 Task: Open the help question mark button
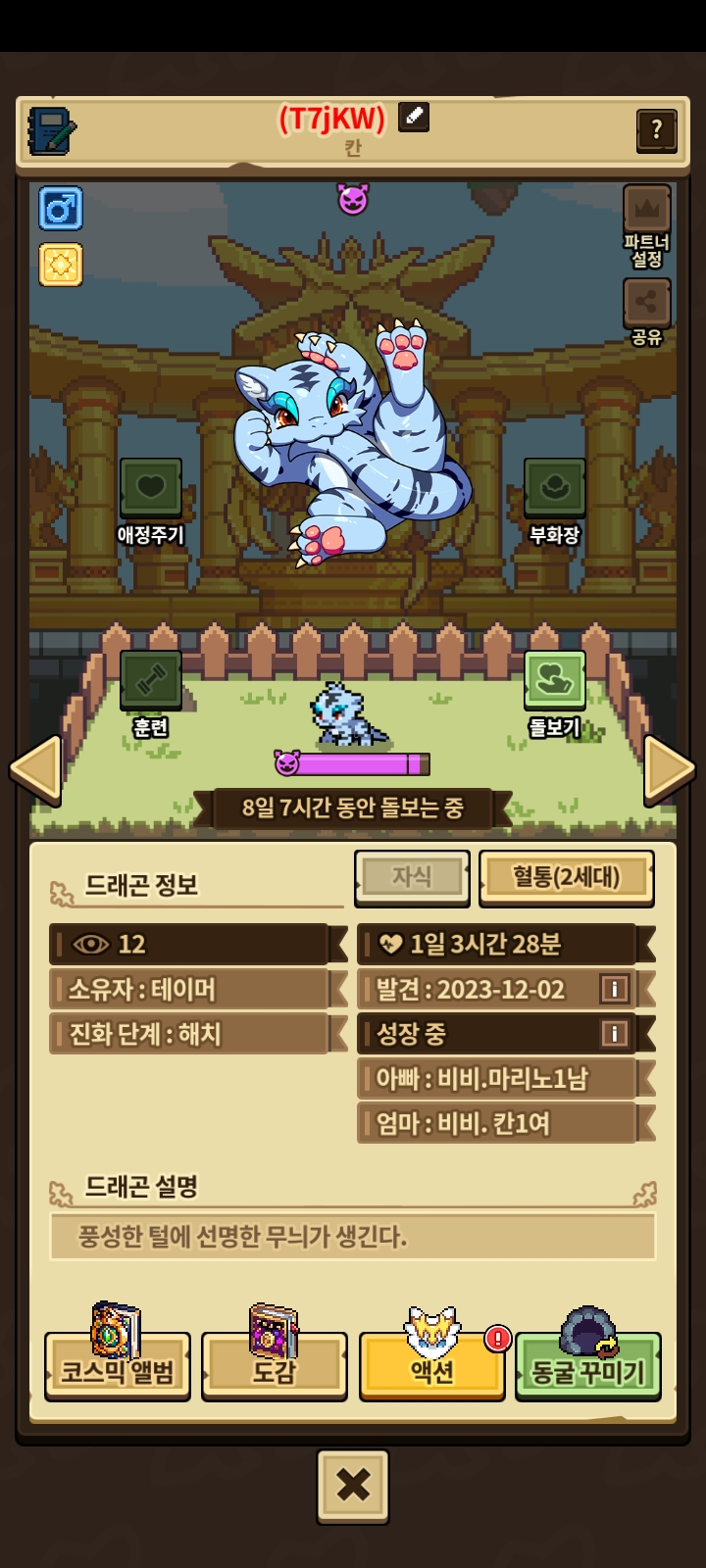[656, 128]
